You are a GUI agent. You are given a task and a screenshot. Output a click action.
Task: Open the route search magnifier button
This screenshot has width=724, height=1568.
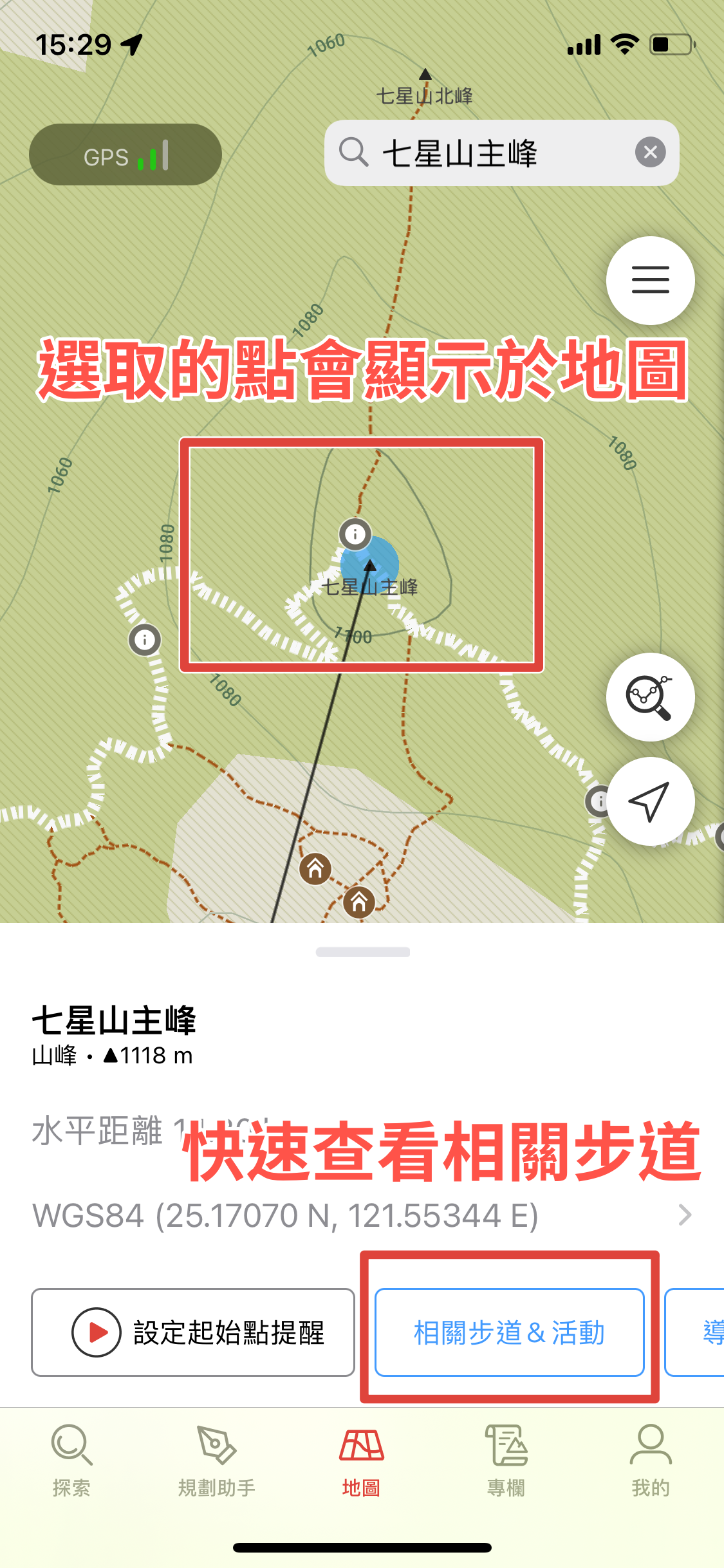[650, 697]
